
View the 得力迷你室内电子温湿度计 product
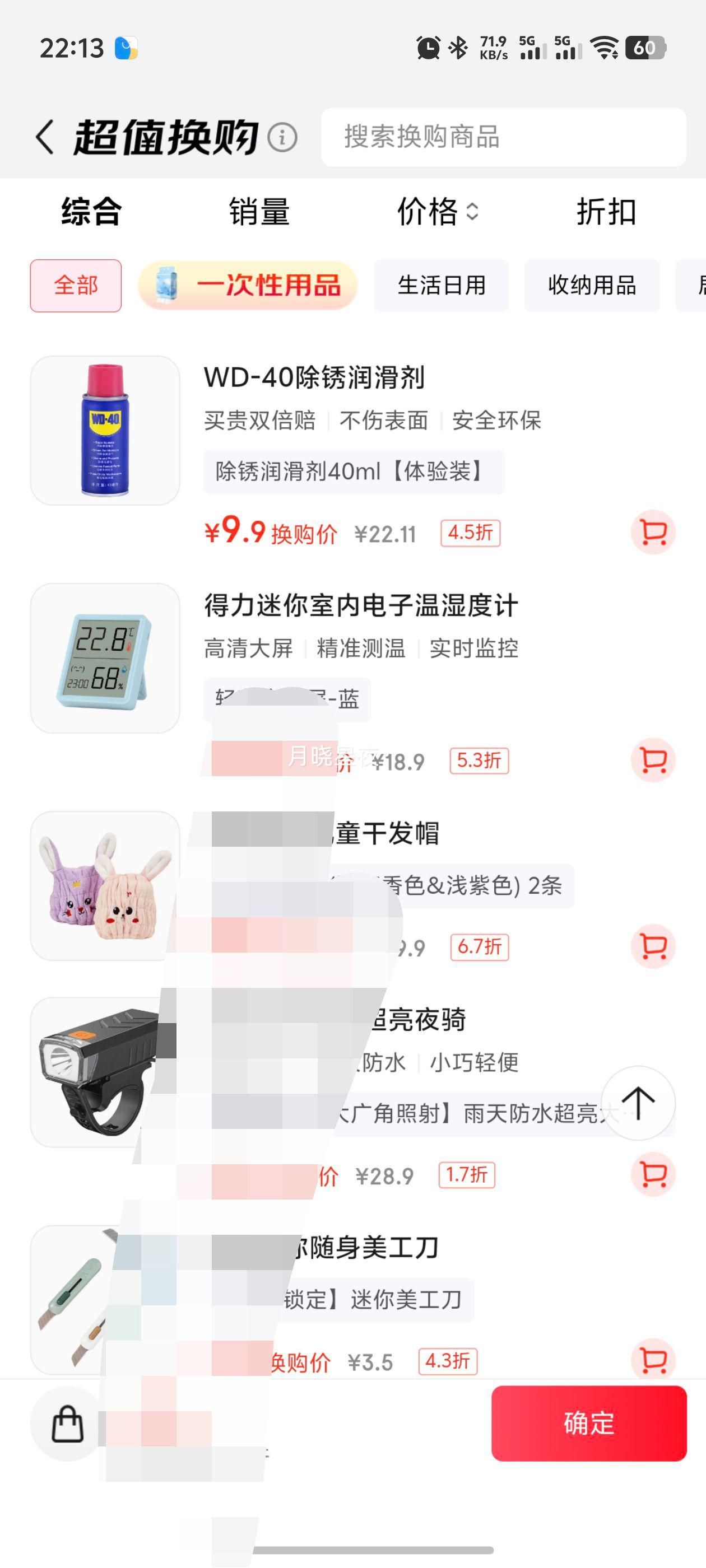(x=361, y=606)
